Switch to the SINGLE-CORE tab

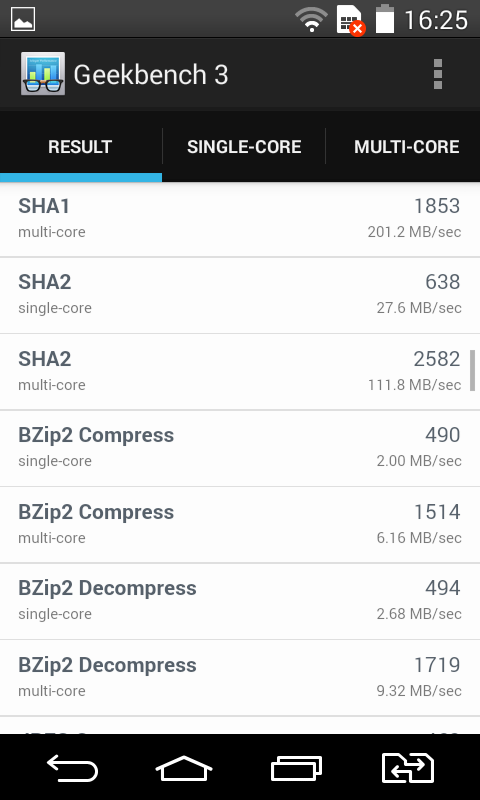click(244, 147)
